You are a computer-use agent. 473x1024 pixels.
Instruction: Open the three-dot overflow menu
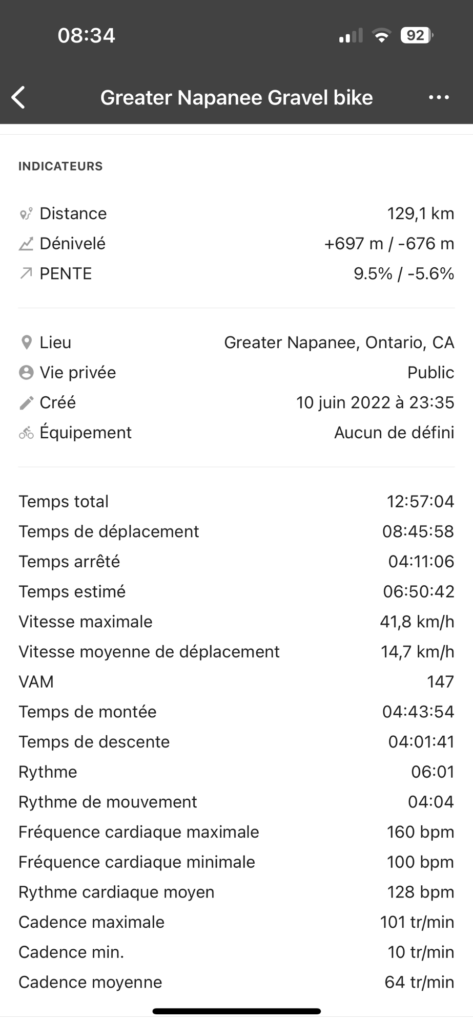click(x=438, y=97)
